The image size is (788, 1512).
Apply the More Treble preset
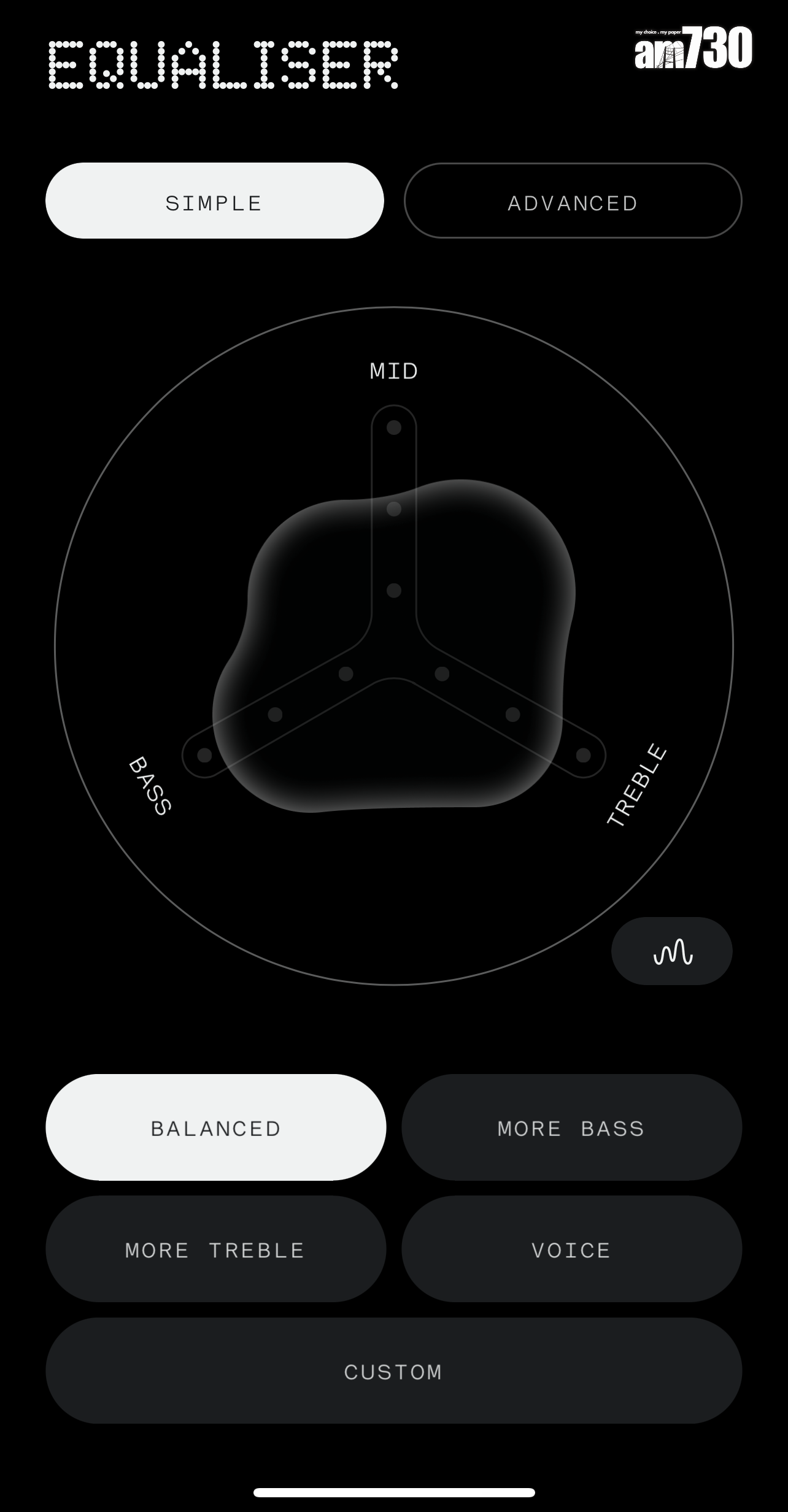tap(216, 1249)
